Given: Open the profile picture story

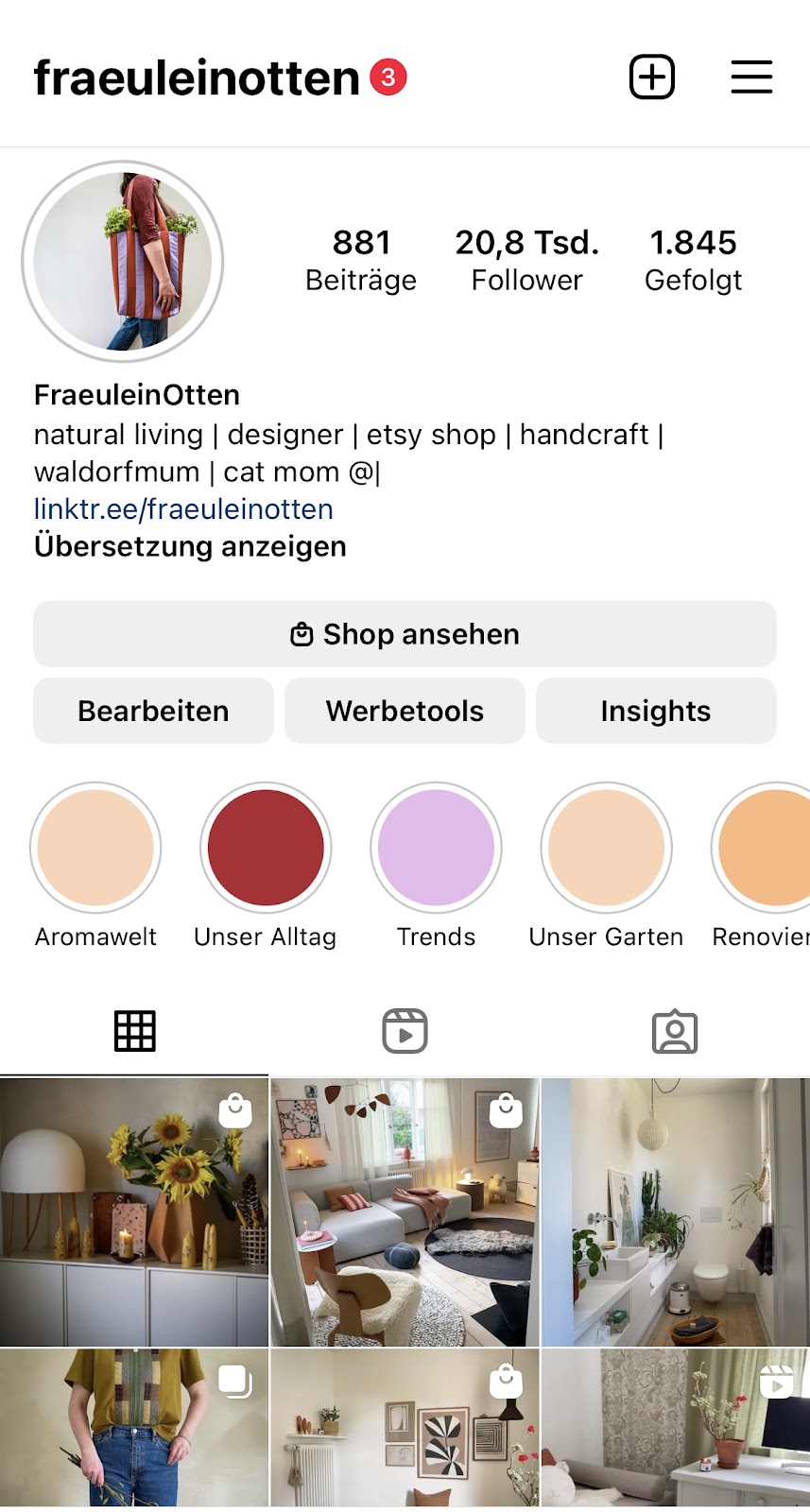Looking at the screenshot, I should pos(123,262).
